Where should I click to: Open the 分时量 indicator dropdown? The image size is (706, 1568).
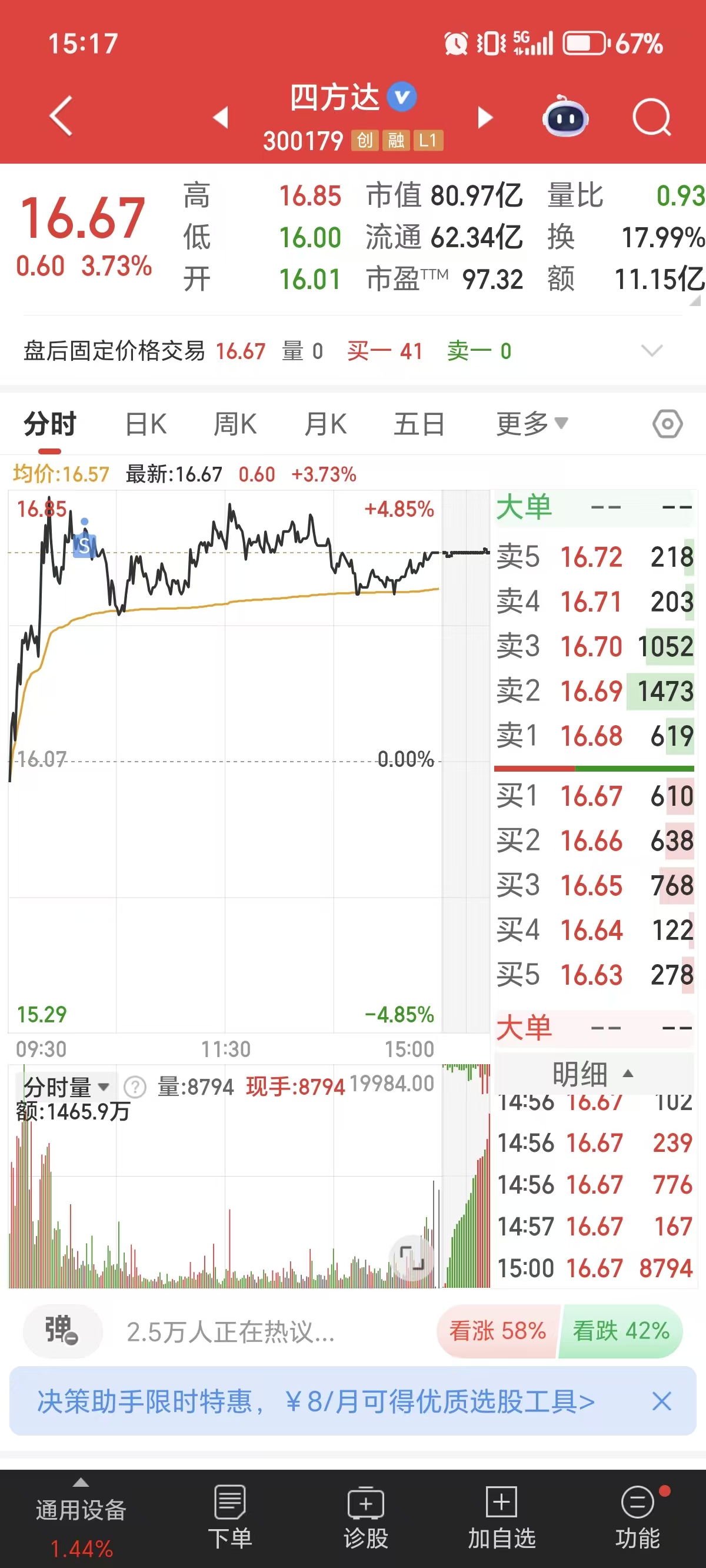(x=63, y=1086)
